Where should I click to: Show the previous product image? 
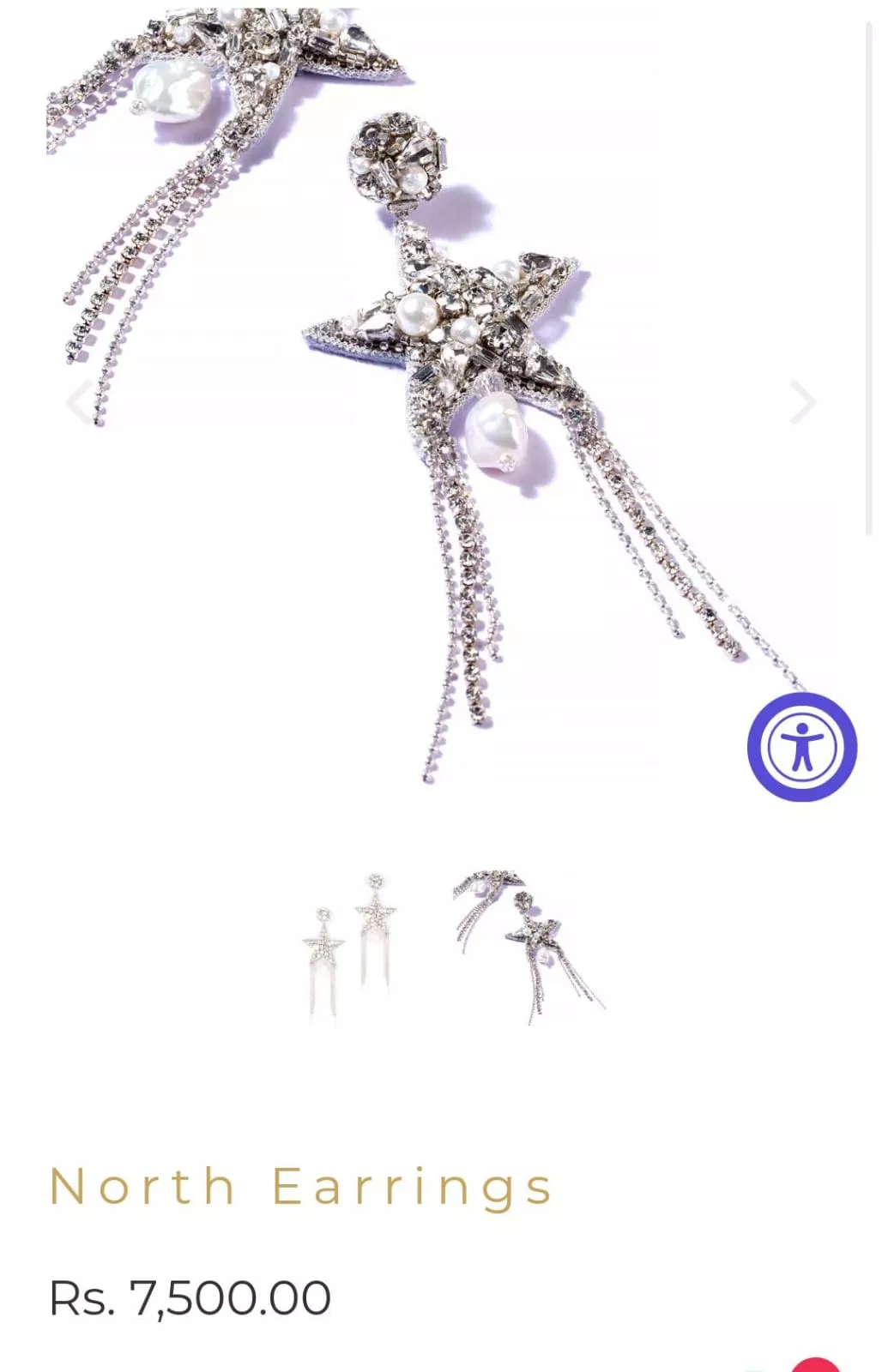pyautogui.click(x=80, y=401)
